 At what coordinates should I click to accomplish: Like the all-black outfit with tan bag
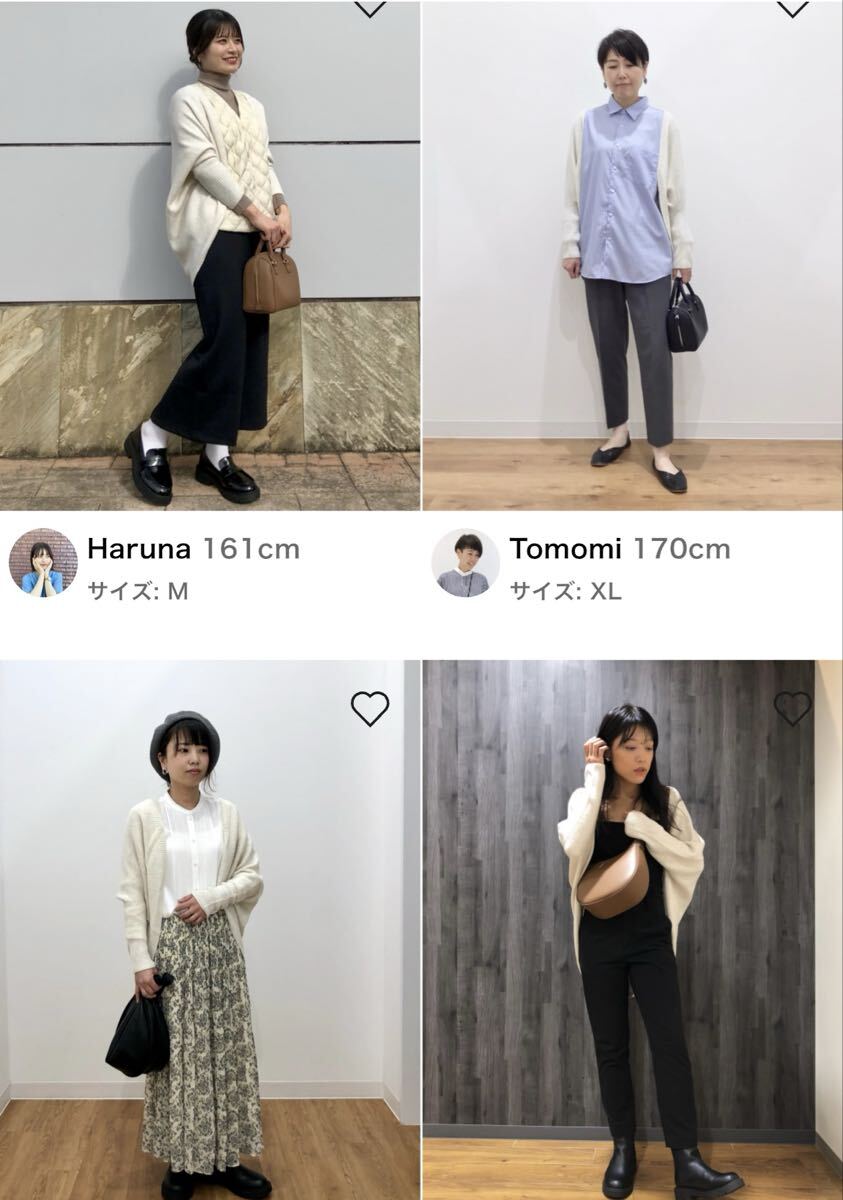tap(792, 708)
